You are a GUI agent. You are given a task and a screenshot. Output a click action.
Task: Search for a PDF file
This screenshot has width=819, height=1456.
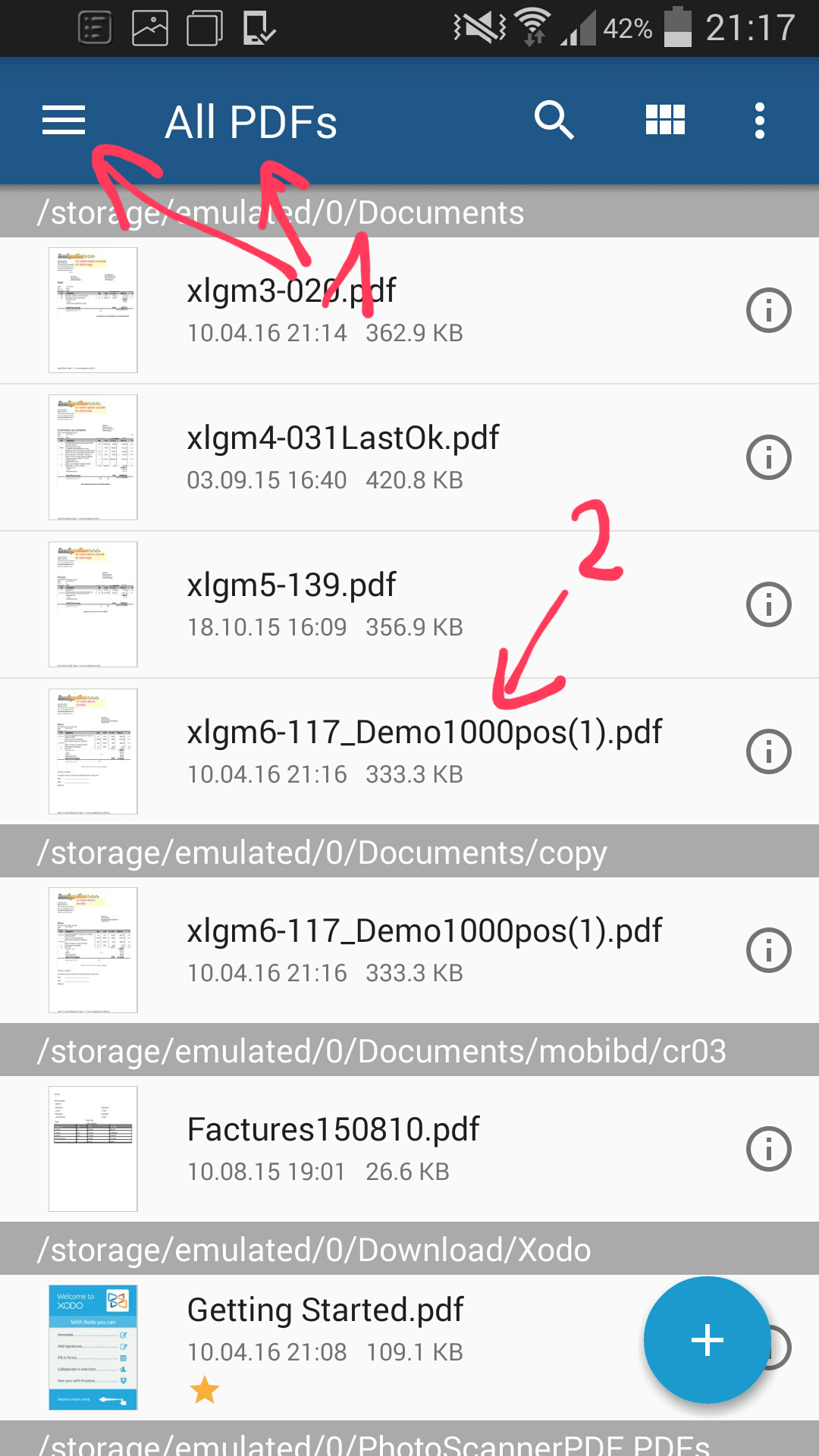554,121
